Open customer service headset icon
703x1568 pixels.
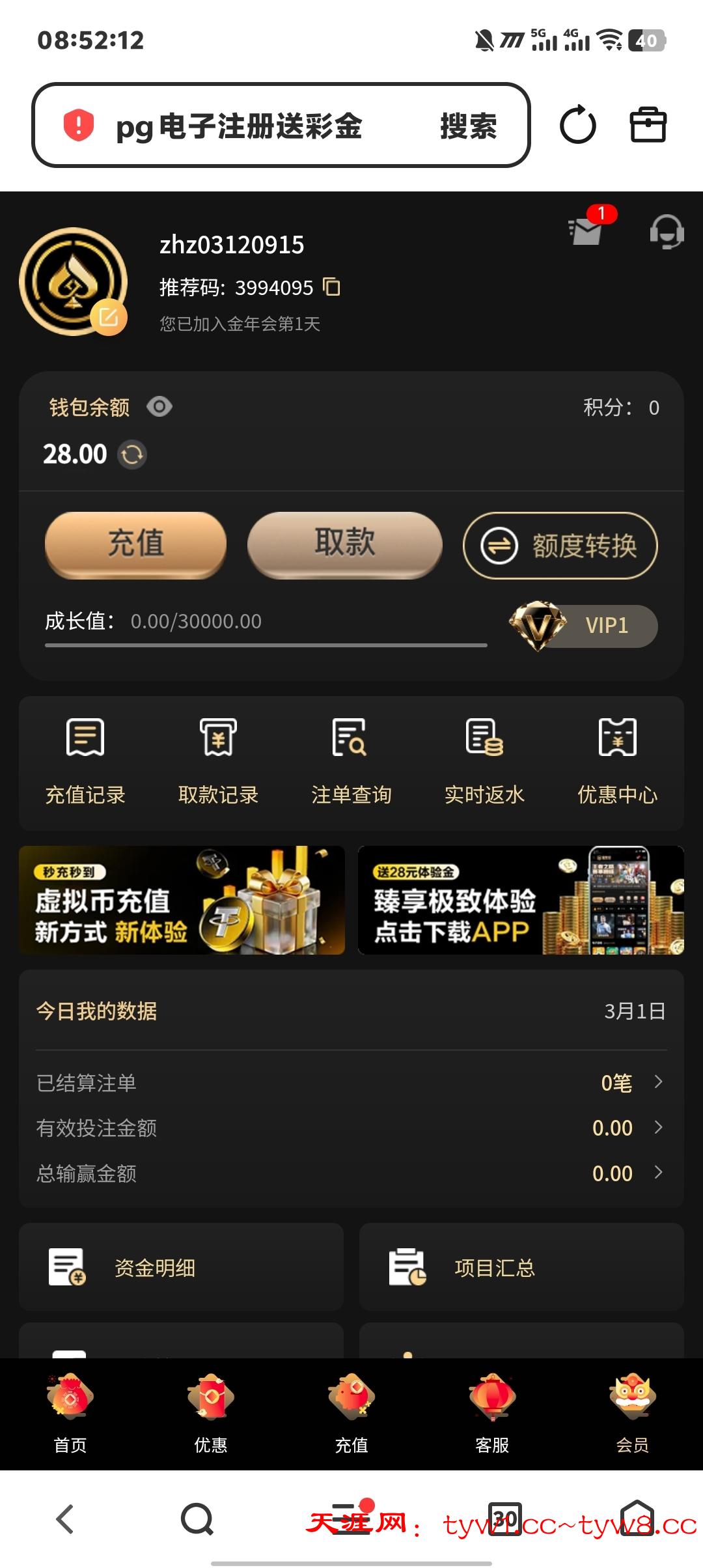pyautogui.click(x=667, y=231)
